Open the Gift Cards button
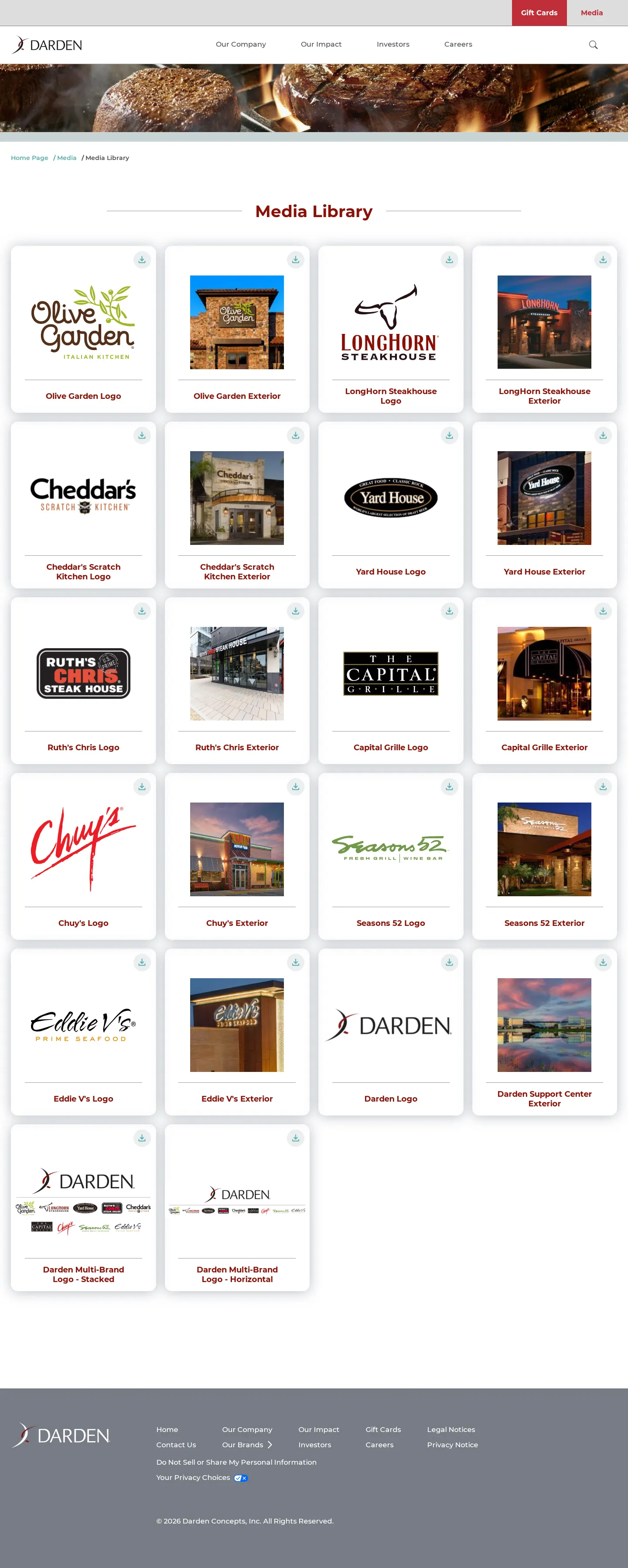This screenshot has width=628, height=1568. tap(539, 13)
